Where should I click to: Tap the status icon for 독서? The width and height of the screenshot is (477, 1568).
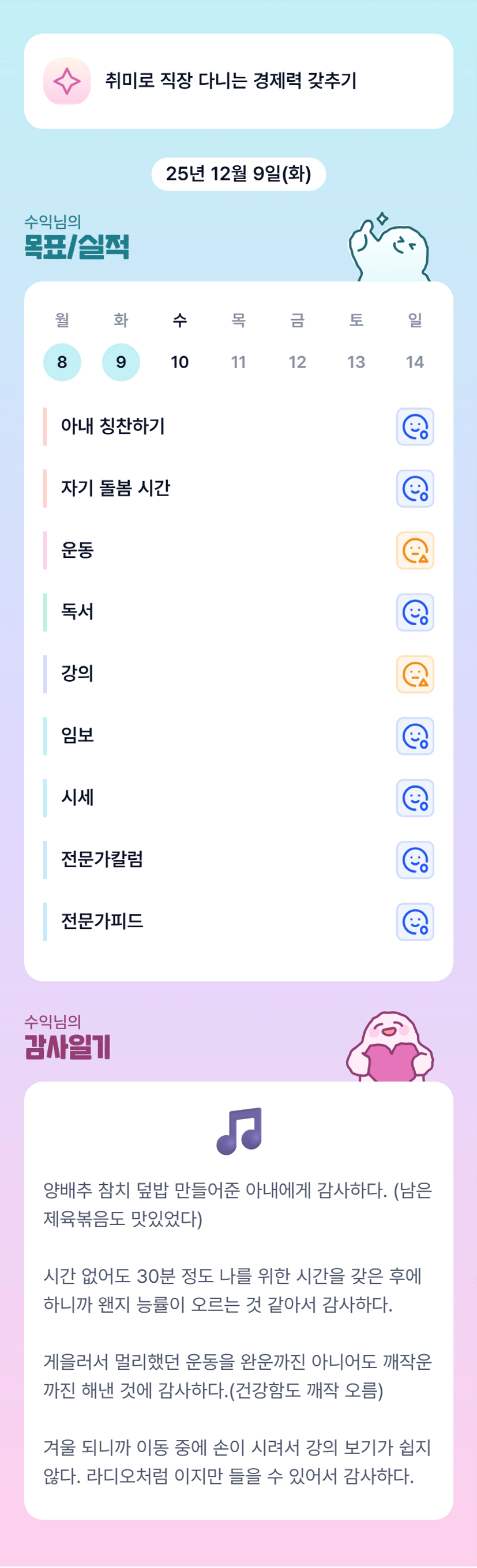415,613
